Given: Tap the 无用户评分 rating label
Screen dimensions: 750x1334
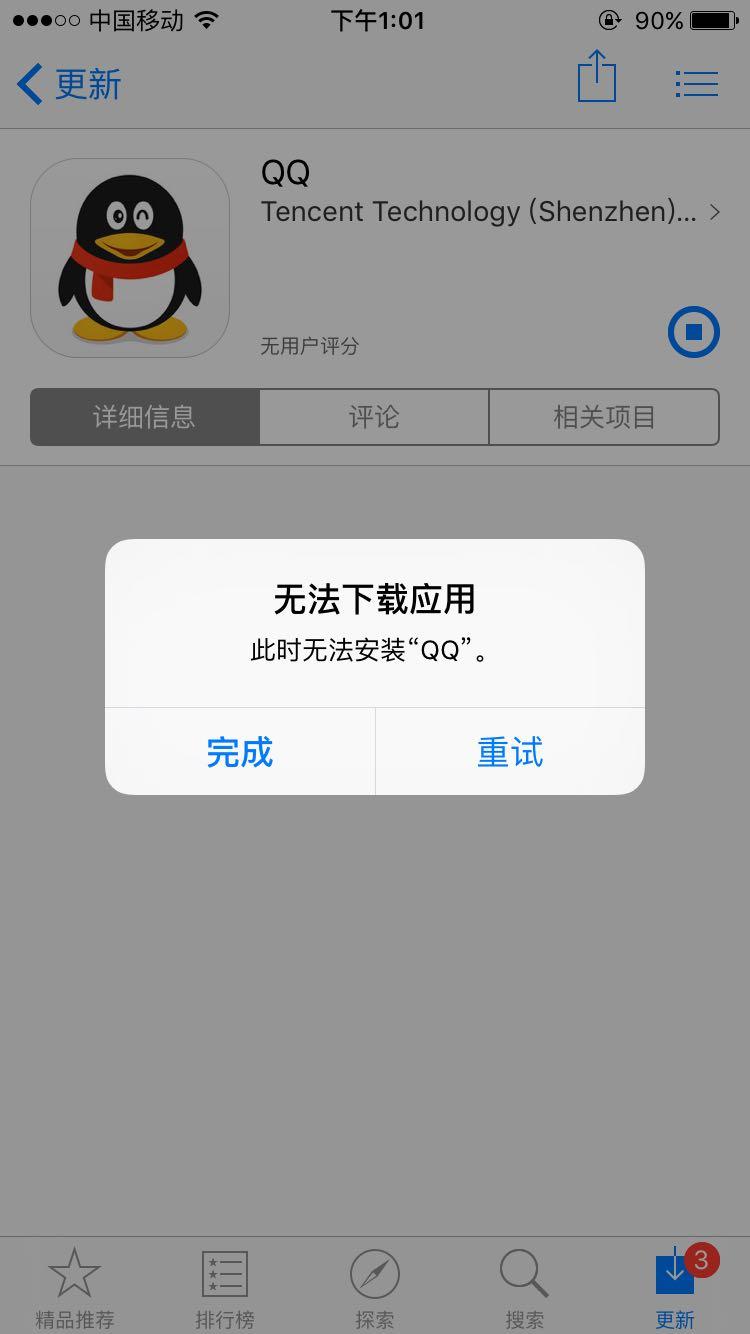Looking at the screenshot, I should pos(308,345).
